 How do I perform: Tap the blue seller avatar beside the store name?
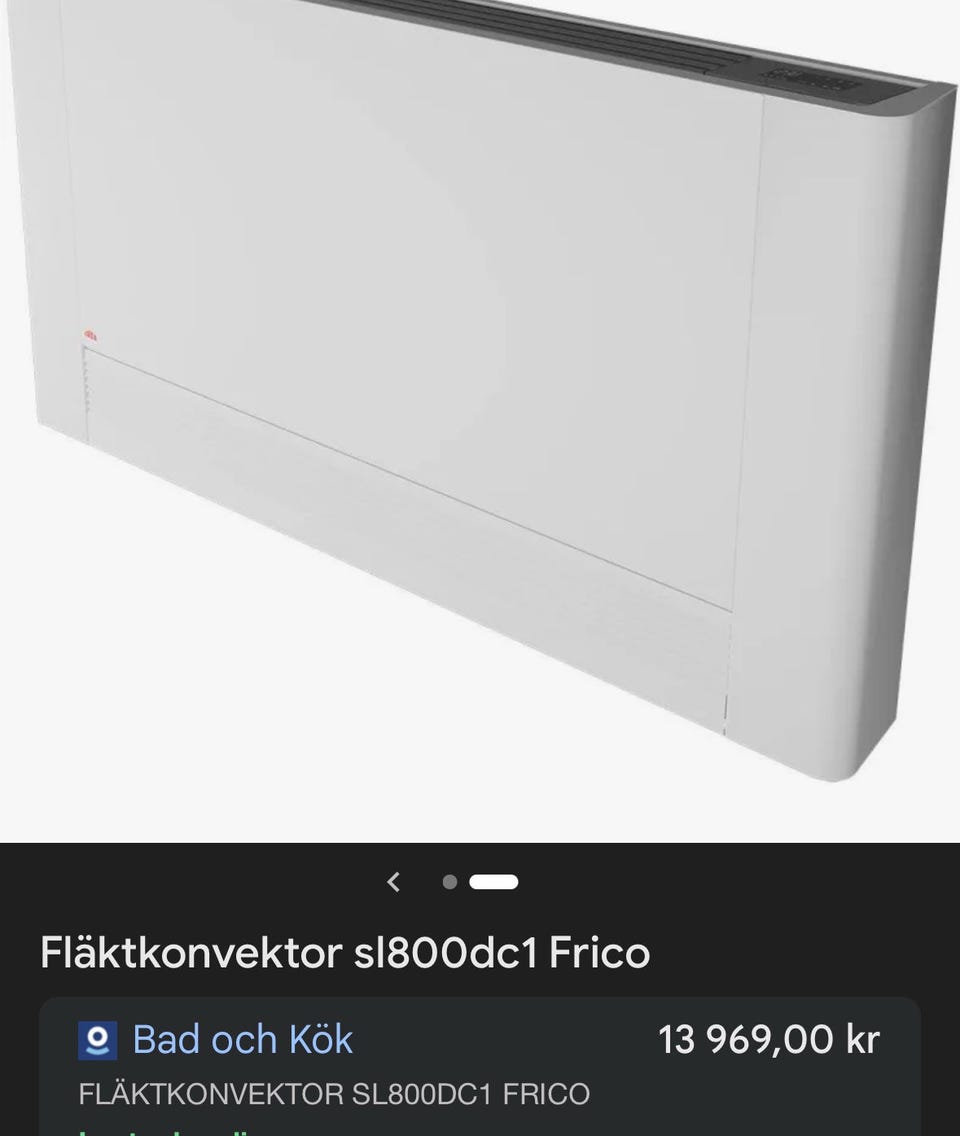pos(99,1040)
